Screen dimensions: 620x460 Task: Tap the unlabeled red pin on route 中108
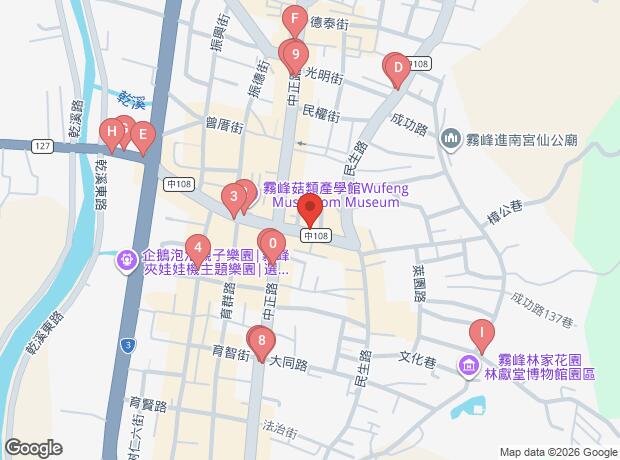coord(310,212)
